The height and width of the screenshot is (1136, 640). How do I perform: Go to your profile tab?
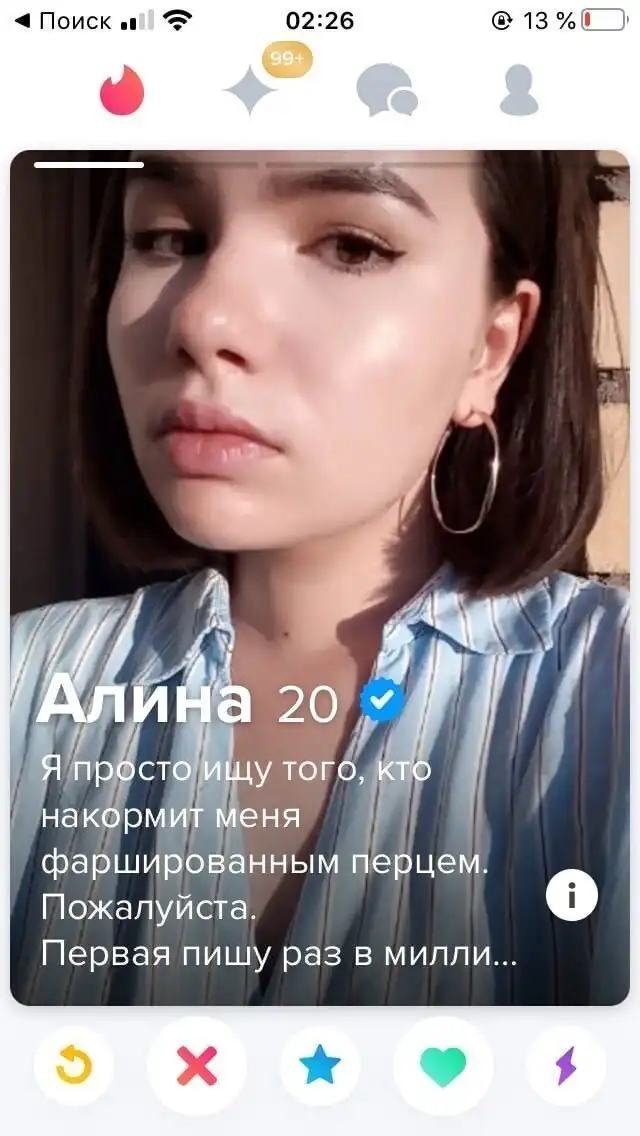coord(518,91)
